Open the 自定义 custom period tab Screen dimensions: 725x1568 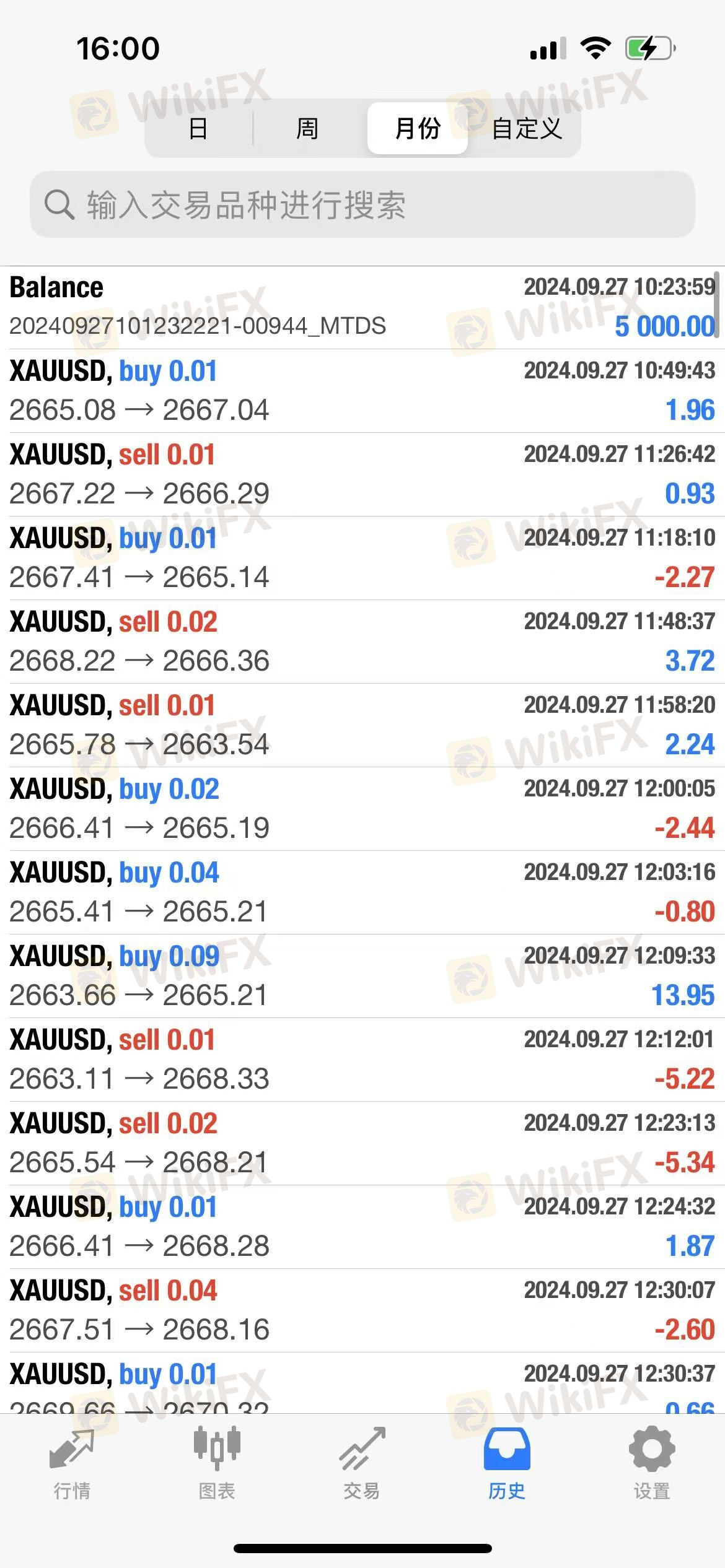click(x=527, y=128)
